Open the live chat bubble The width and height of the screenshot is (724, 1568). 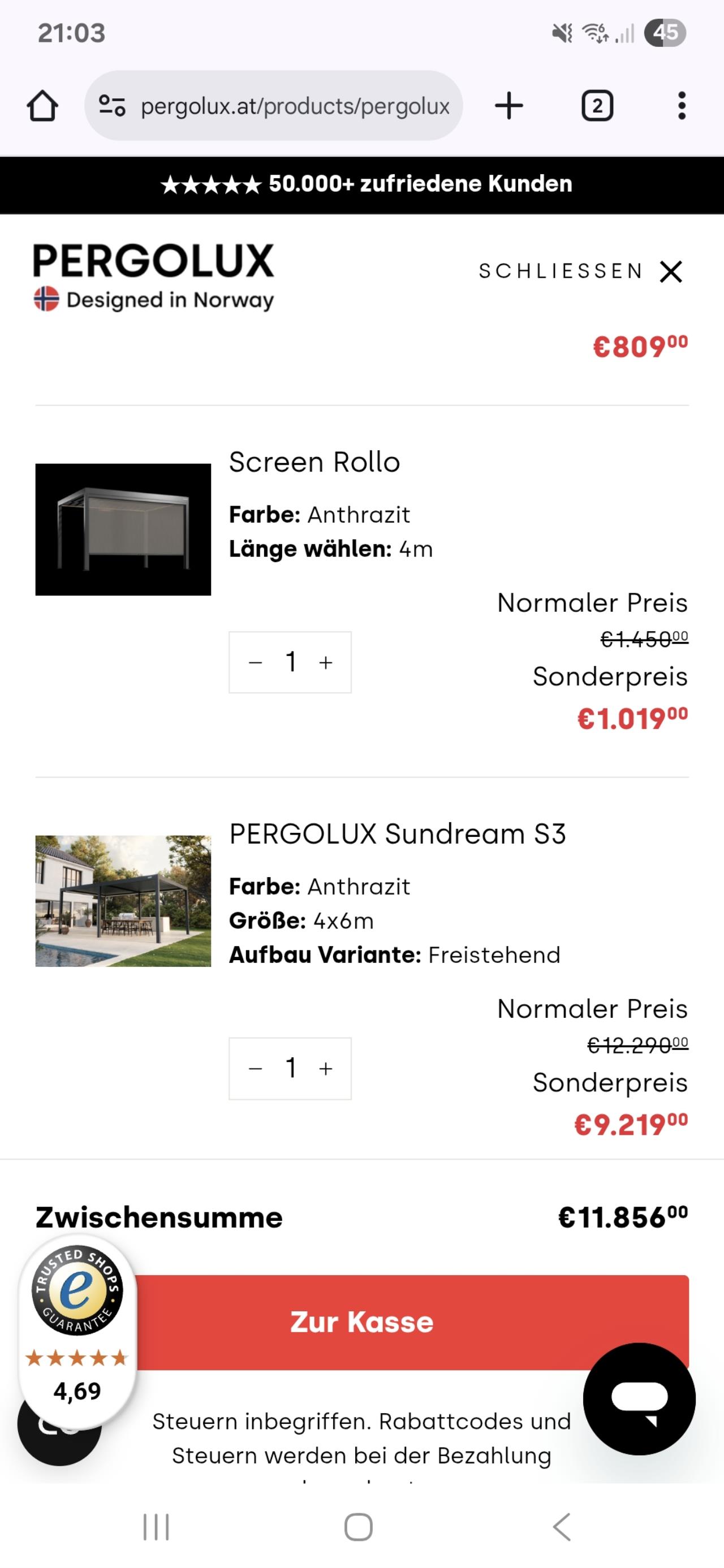coord(639,1398)
